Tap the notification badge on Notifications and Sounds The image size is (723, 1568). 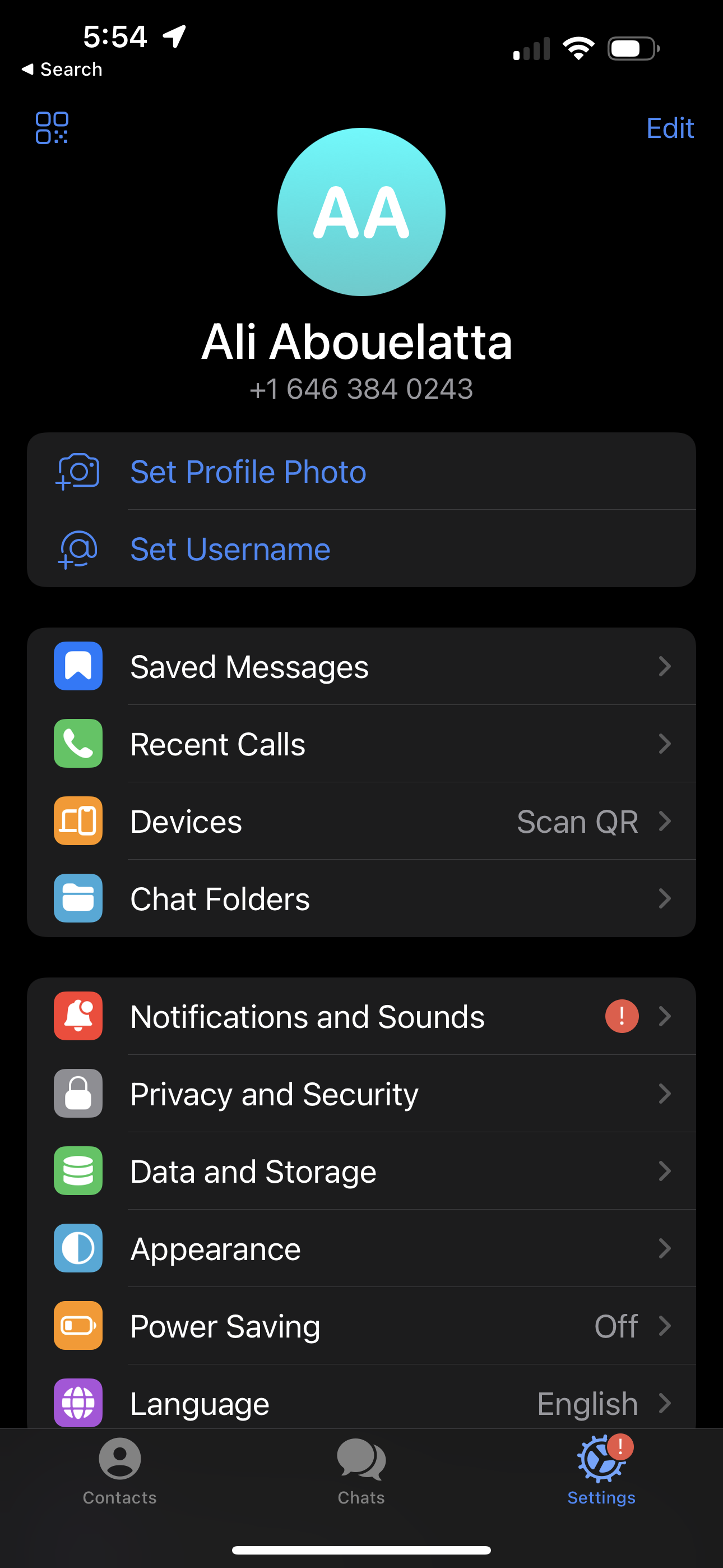pyautogui.click(x=621, y=1016)
